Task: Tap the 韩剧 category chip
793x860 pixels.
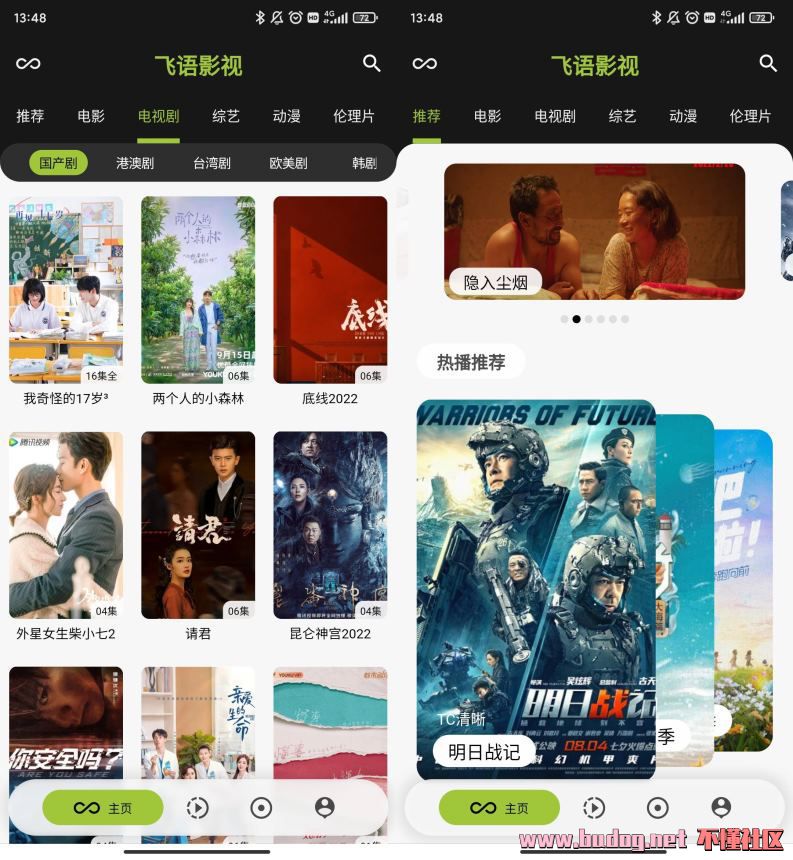Action: click(x=364, y=163)
